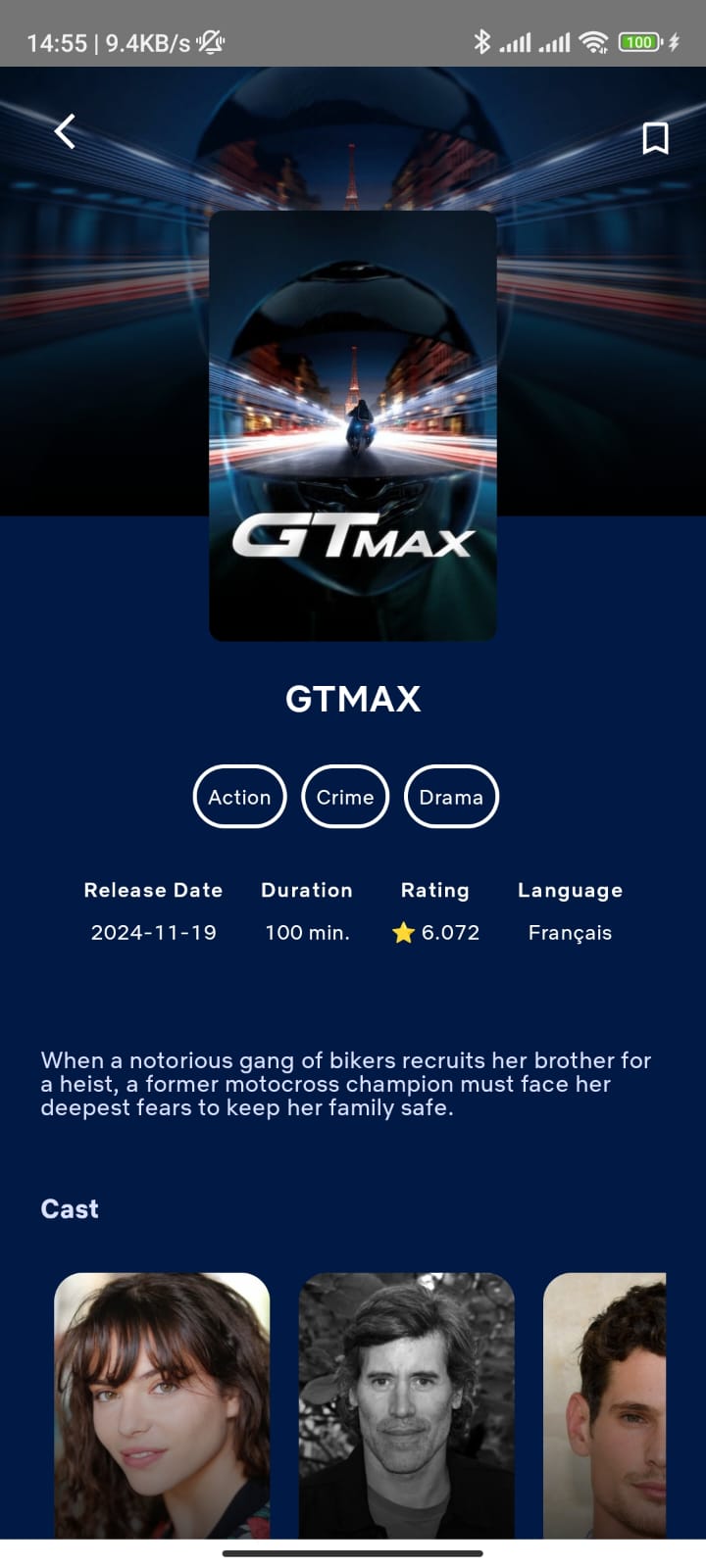Open the partially visible third cast card
This screenshot has height=1568, width=706.
click(605, 1404)
